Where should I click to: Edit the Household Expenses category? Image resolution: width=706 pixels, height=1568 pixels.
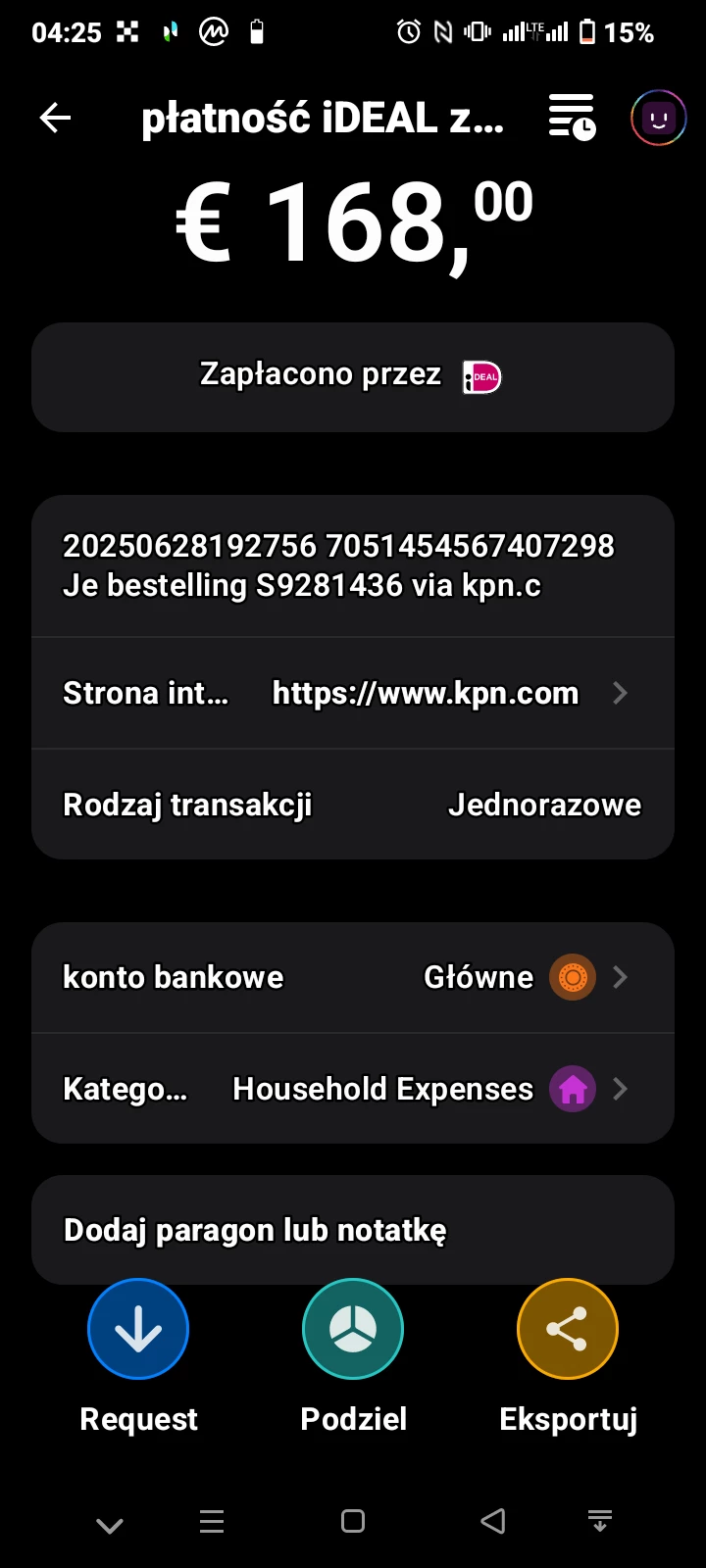[x=353, y=1089]
